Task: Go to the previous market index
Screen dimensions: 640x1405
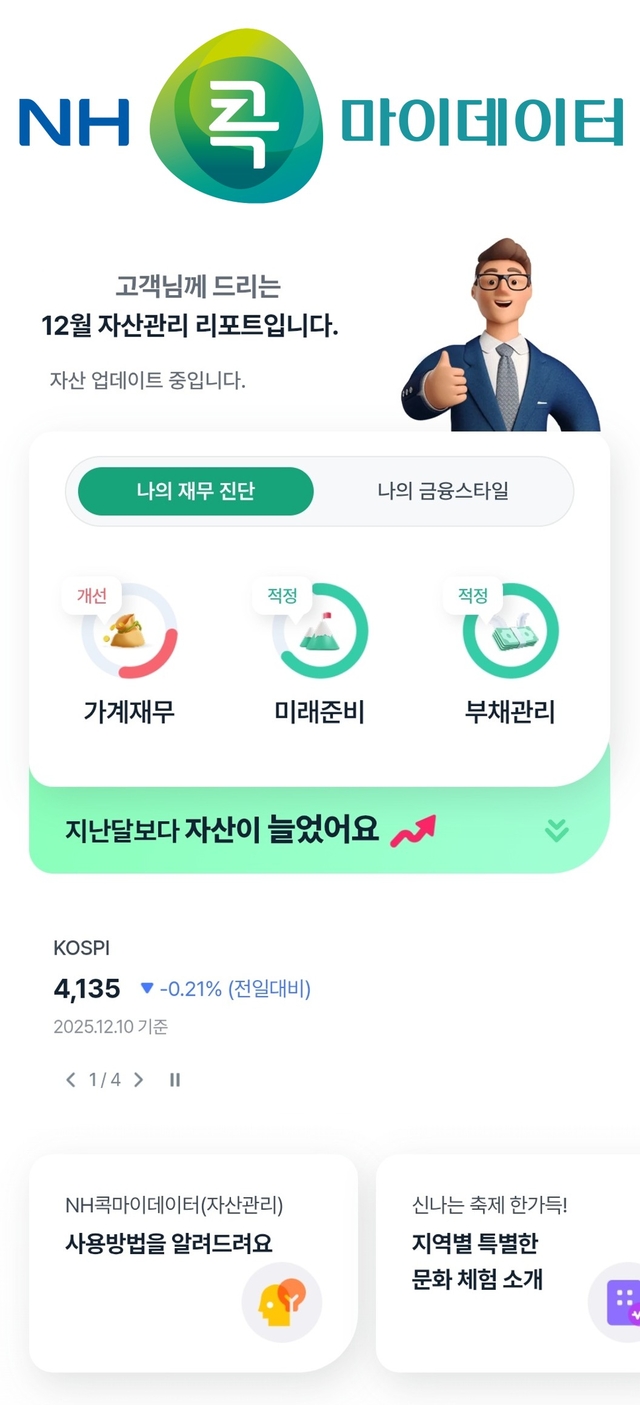Action: [x=71, y=1080]
